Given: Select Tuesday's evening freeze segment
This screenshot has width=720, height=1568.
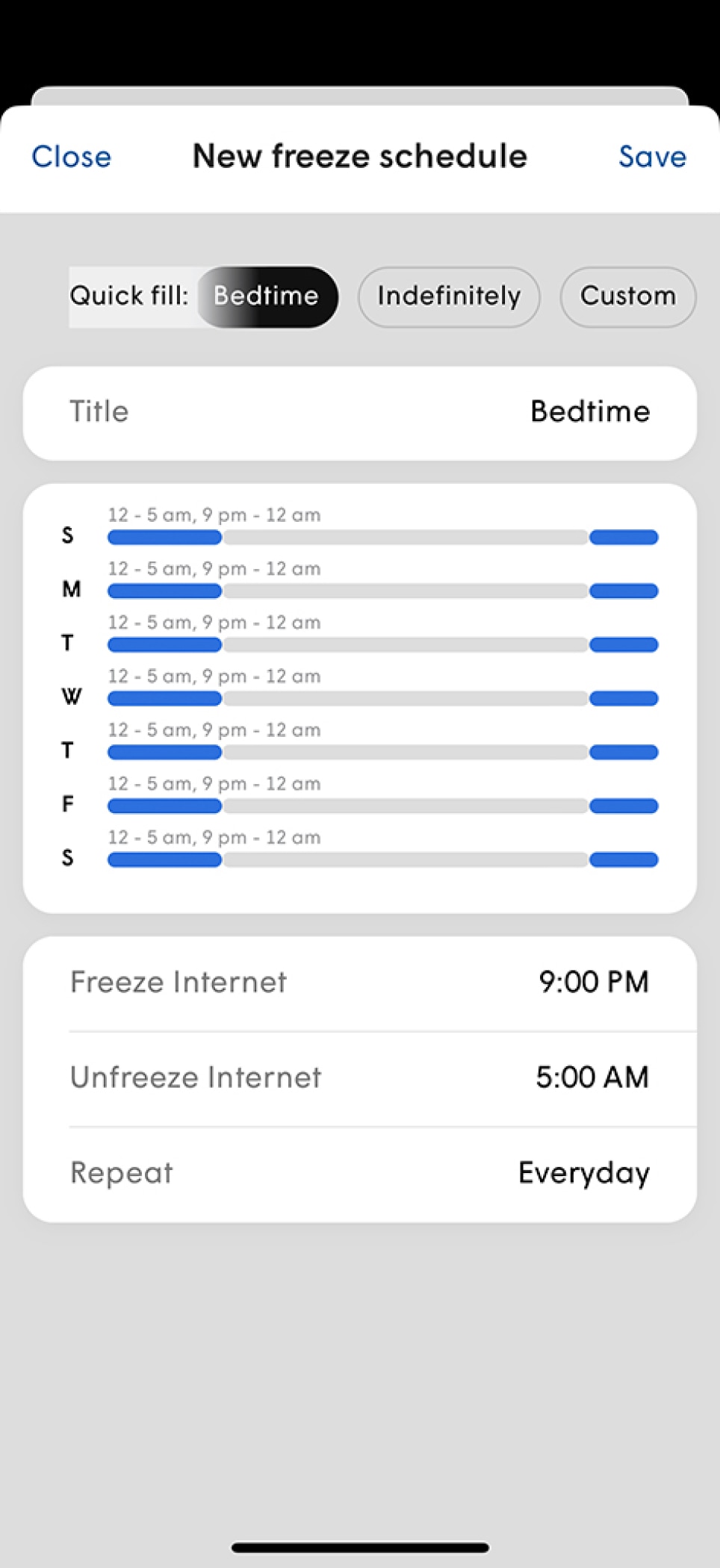Looking at the screenshot, I should tap(624, 644).
